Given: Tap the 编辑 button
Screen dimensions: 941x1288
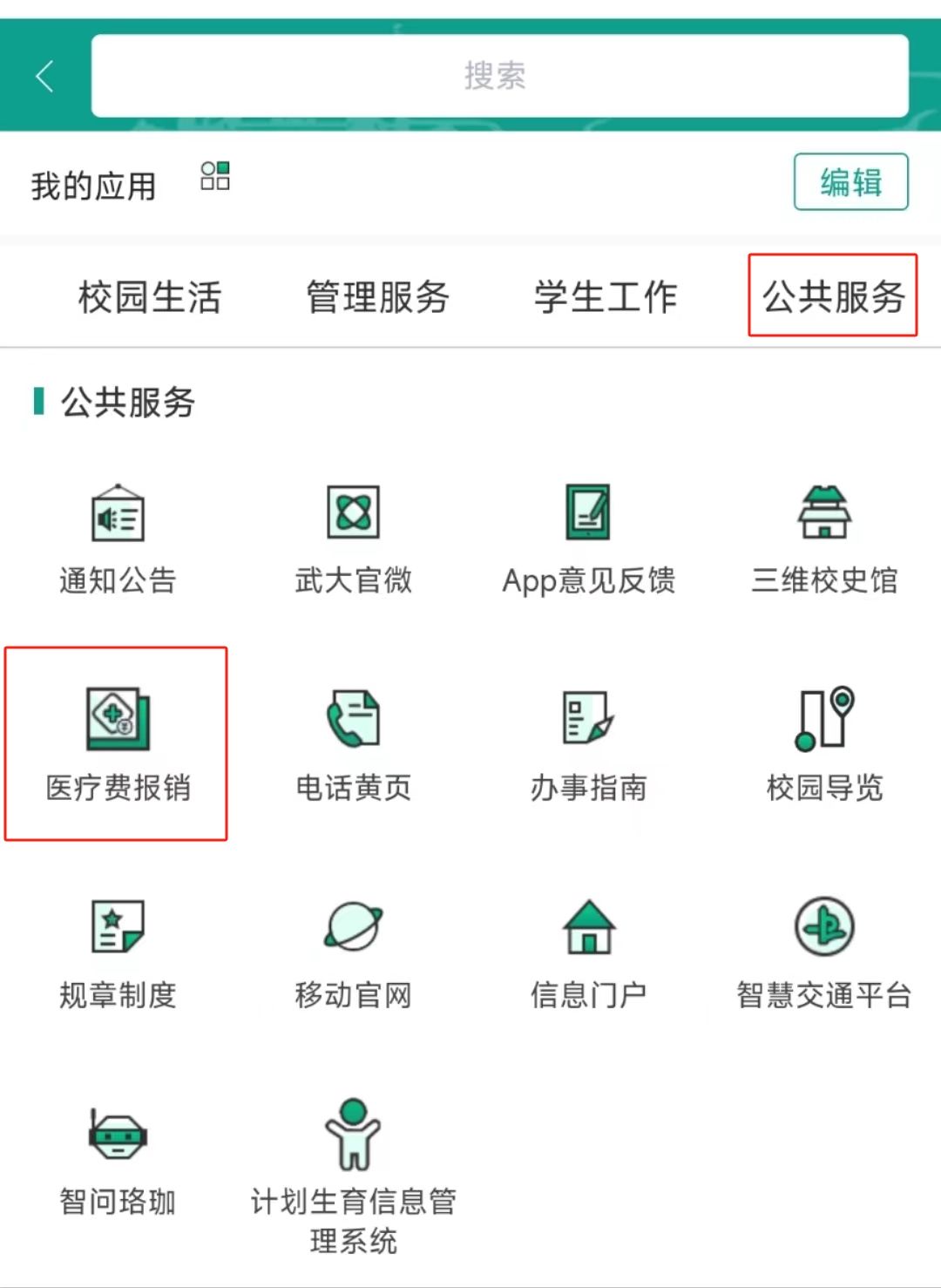Looking at the screenshot, I should tap(850, 182).
